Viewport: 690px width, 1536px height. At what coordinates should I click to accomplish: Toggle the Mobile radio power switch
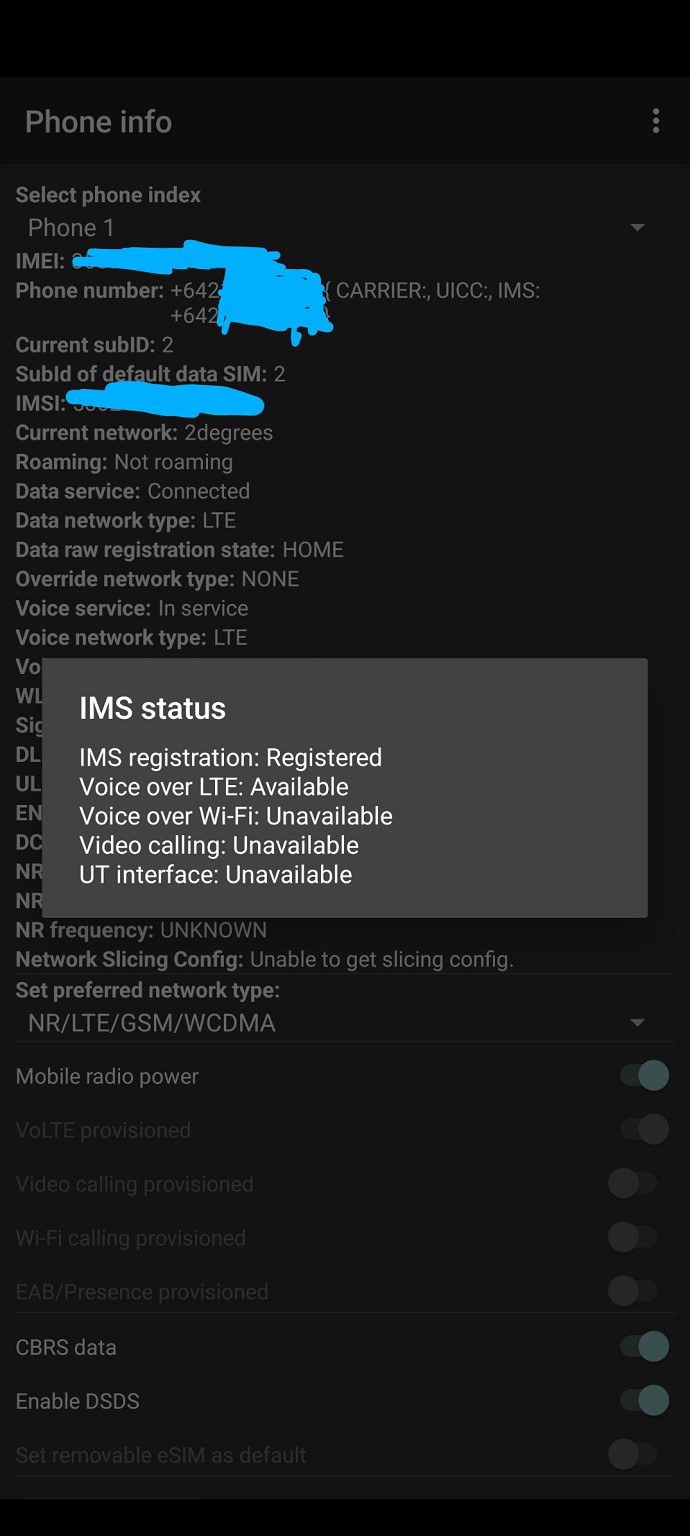[x=644, y=1076]
